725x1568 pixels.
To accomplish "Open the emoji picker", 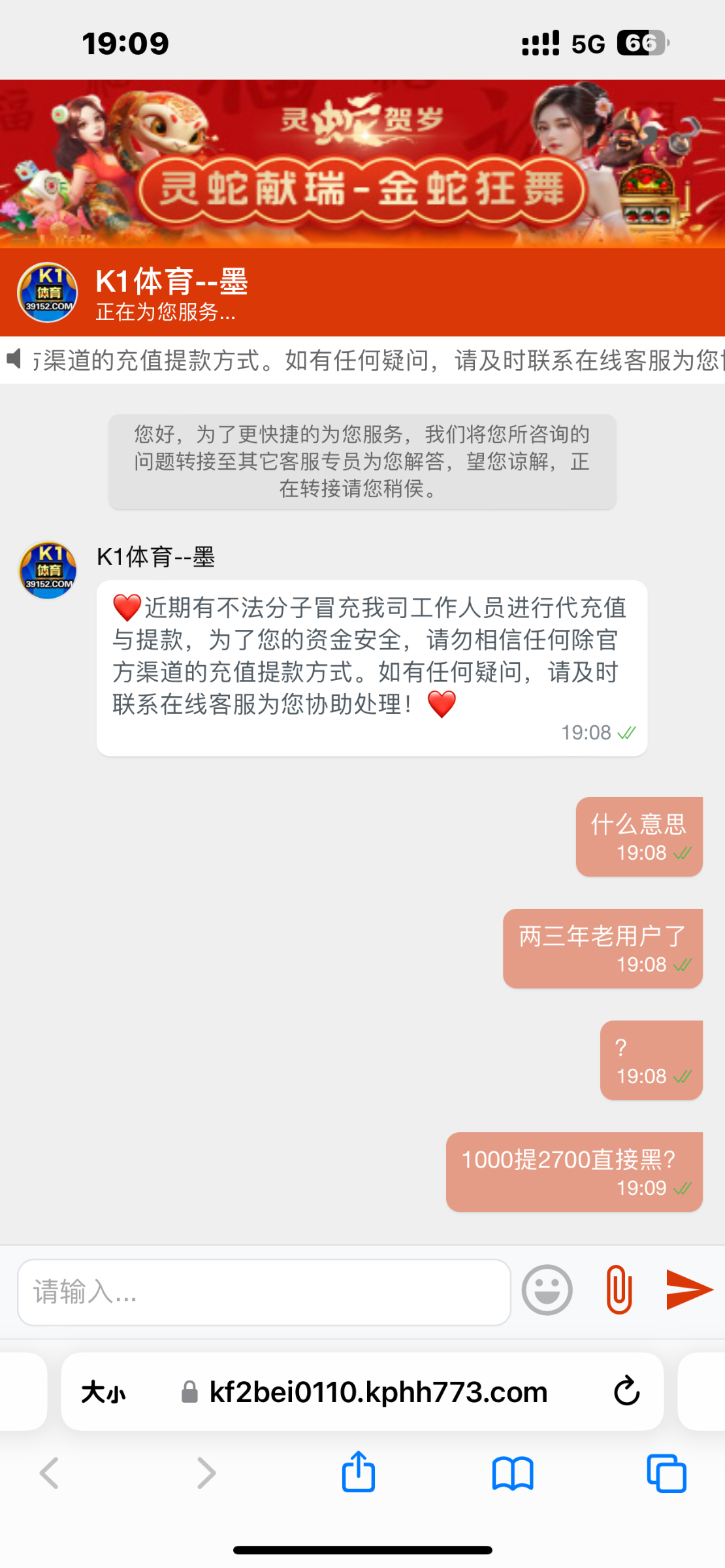I will point(547,1290).
